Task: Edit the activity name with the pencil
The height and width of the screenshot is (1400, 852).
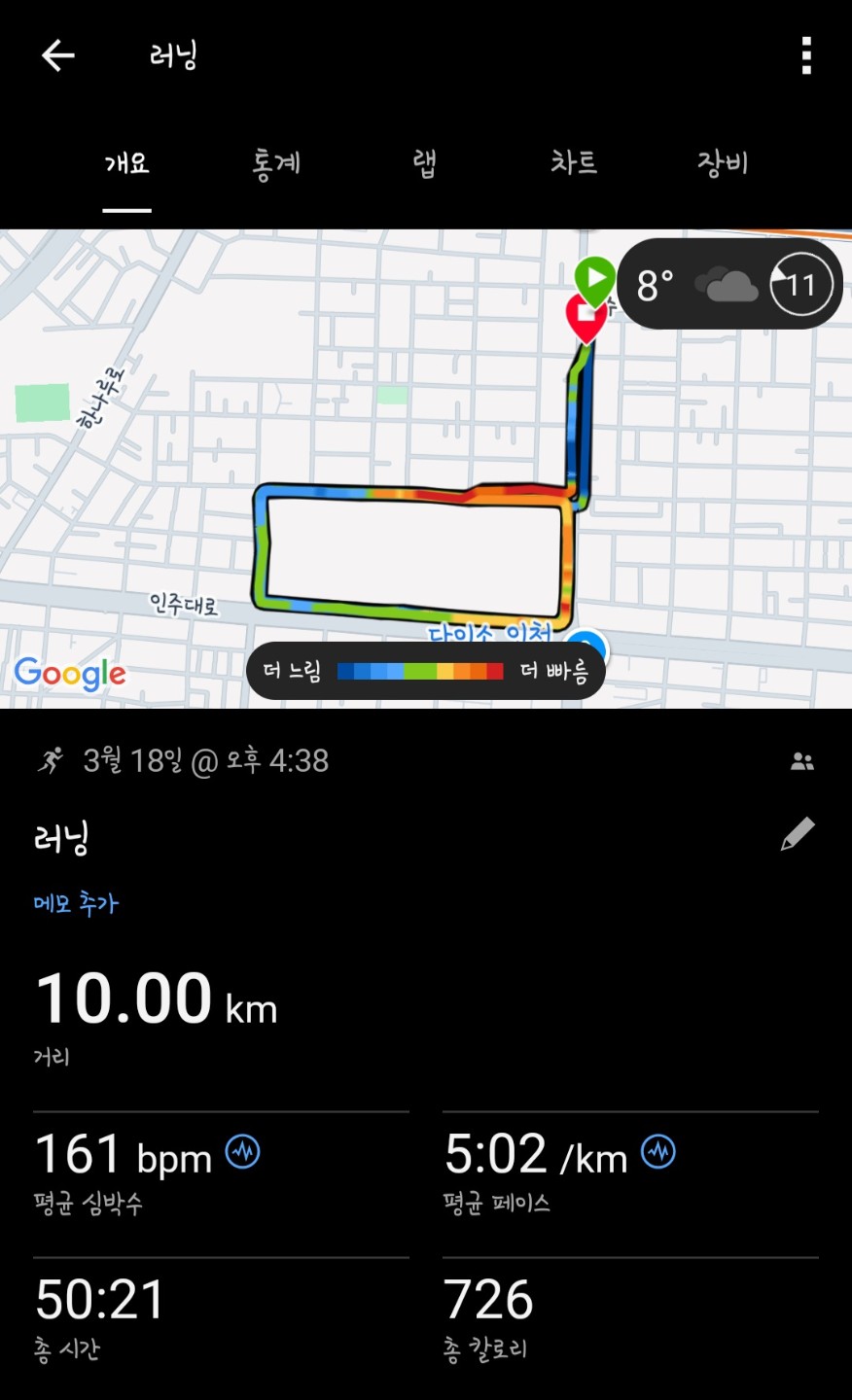Action: click(x=798, y=834)
